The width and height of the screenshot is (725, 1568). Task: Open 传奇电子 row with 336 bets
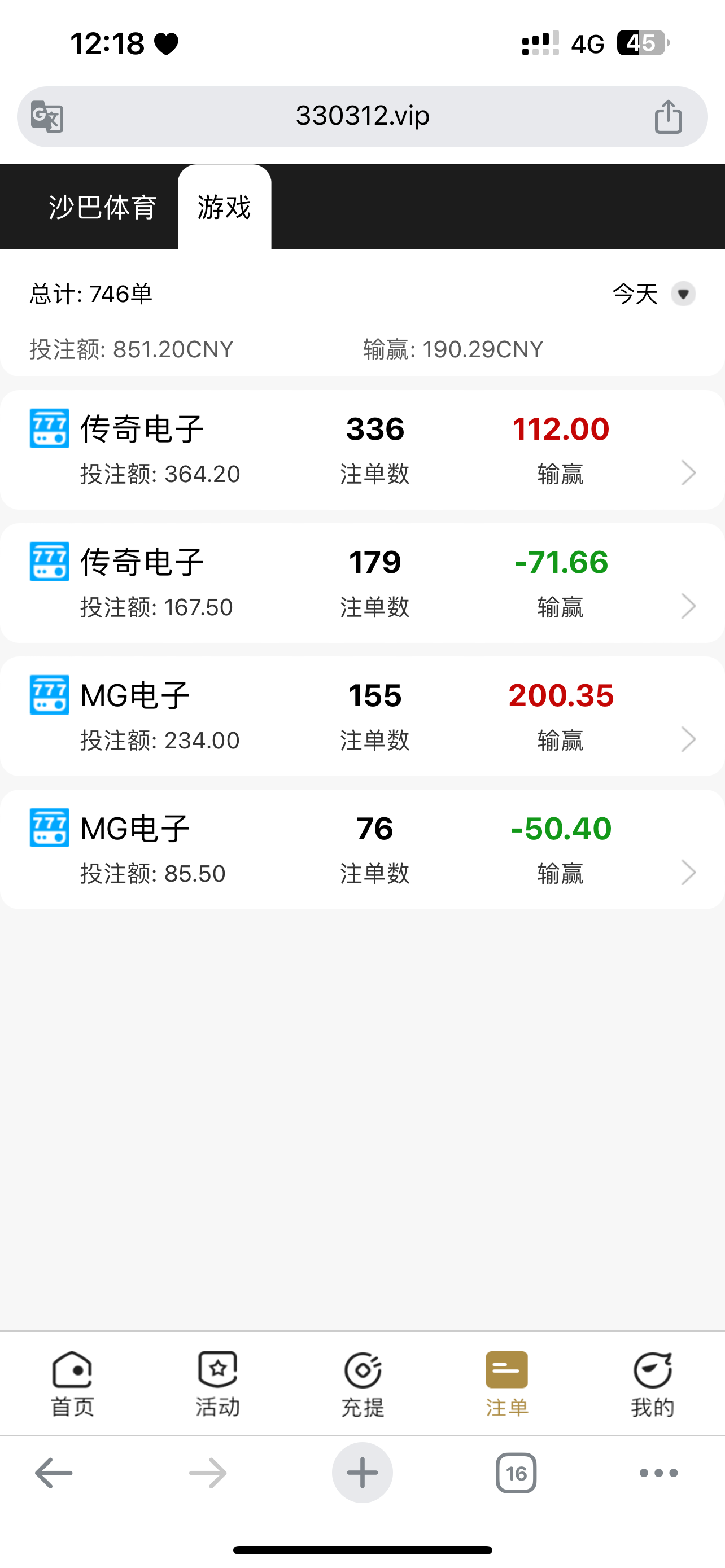tap(362, 450)
